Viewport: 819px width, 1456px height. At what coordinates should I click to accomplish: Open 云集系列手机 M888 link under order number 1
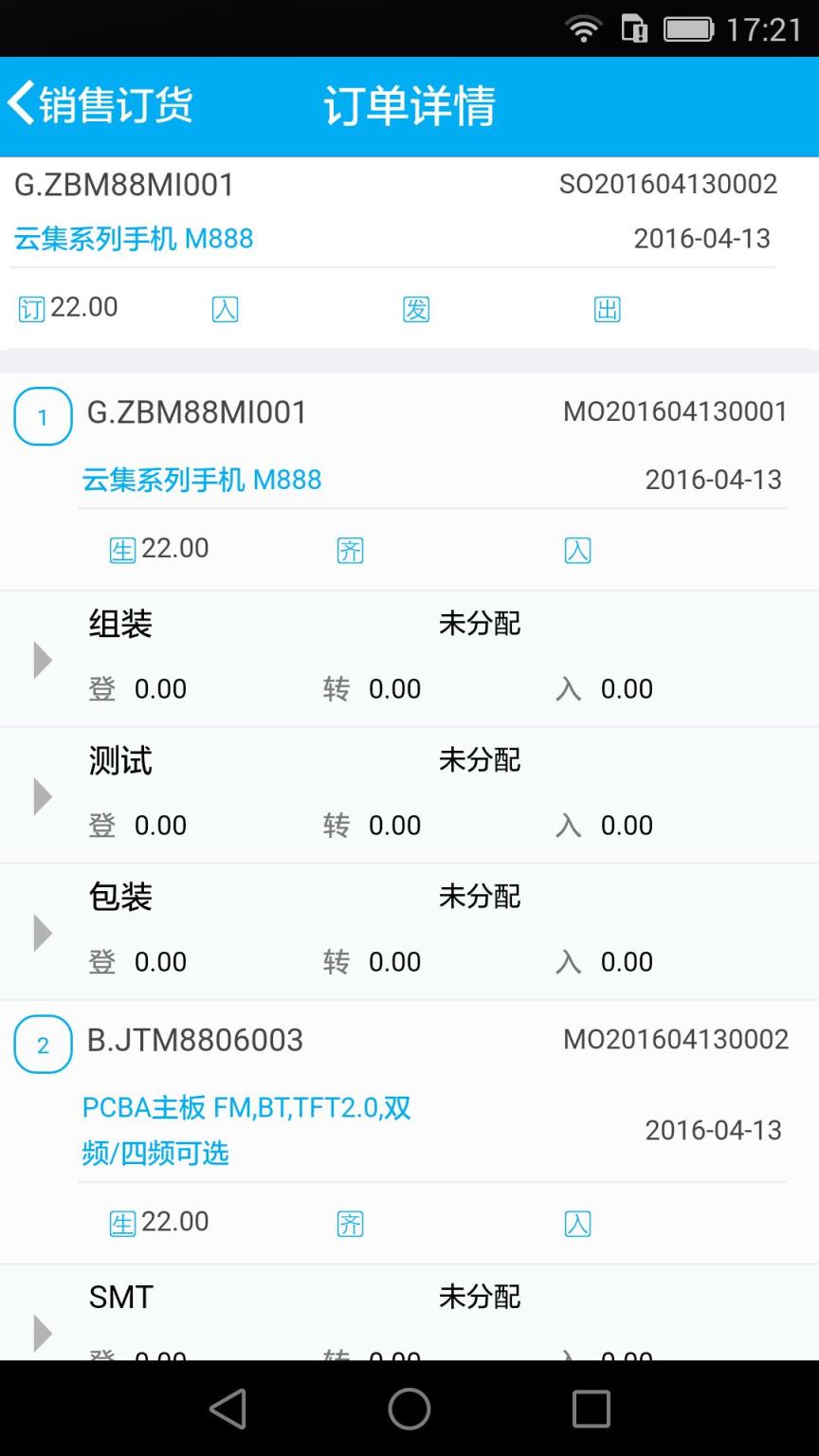201,480
